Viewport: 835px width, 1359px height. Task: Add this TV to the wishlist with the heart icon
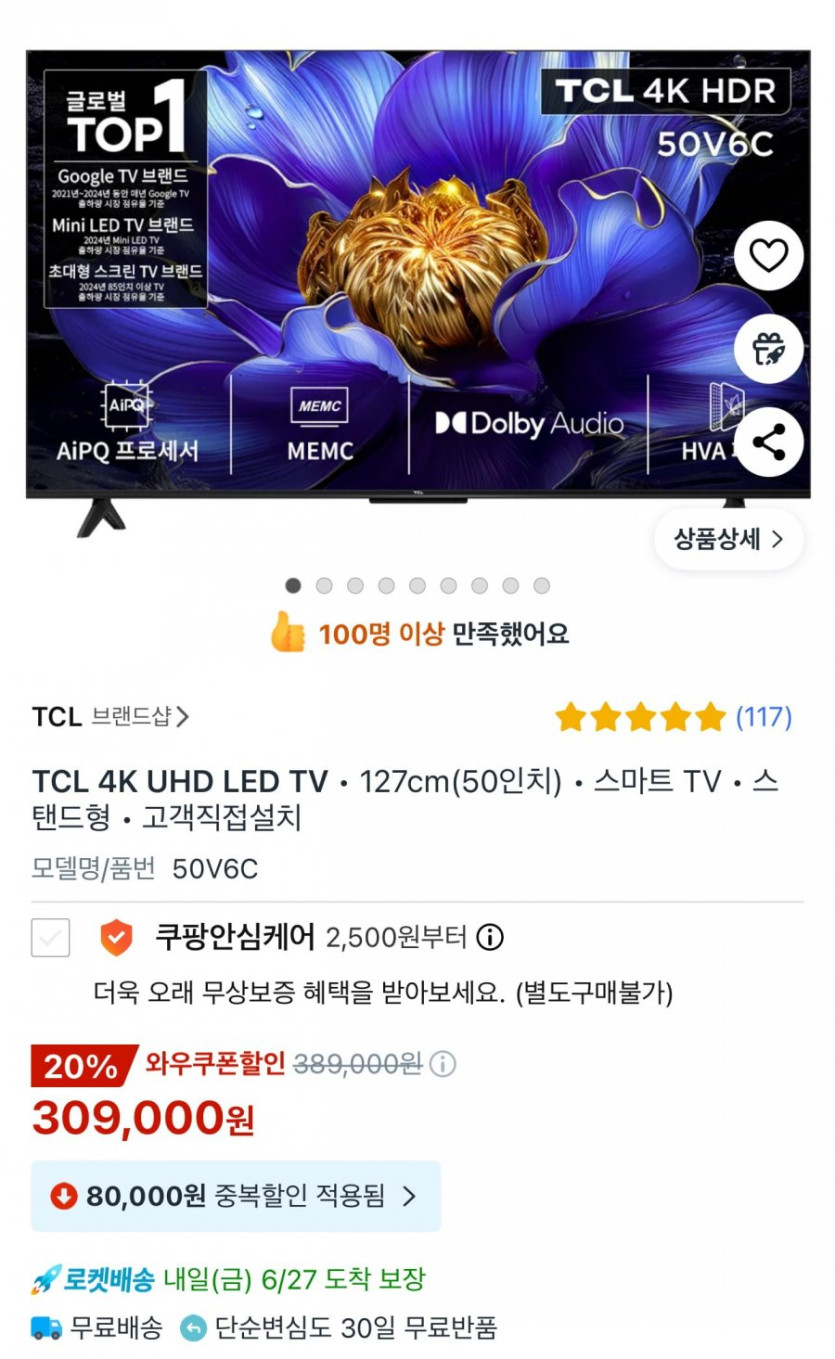(768, 257)
